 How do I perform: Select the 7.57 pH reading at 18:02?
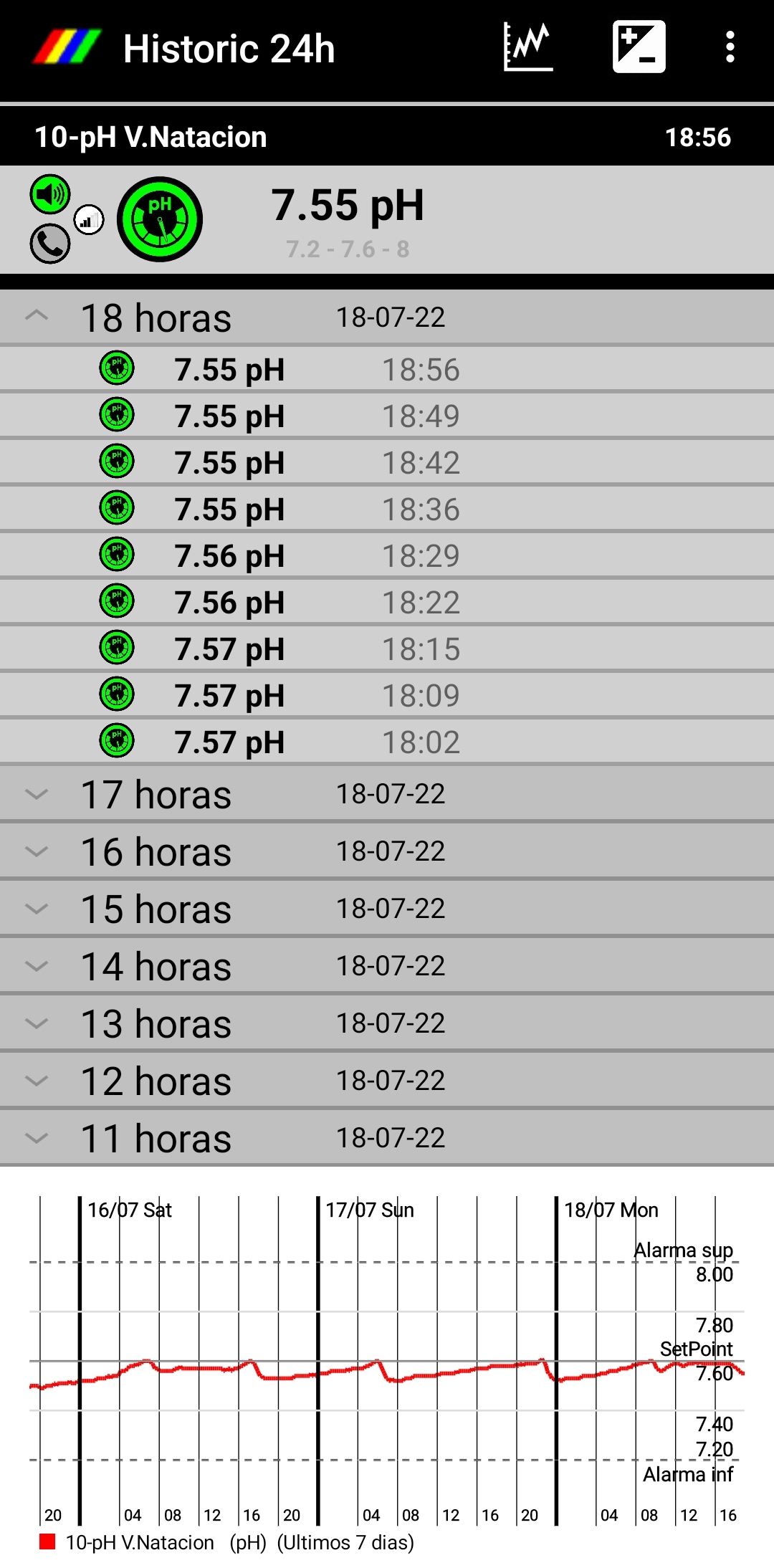click(387, 742)
